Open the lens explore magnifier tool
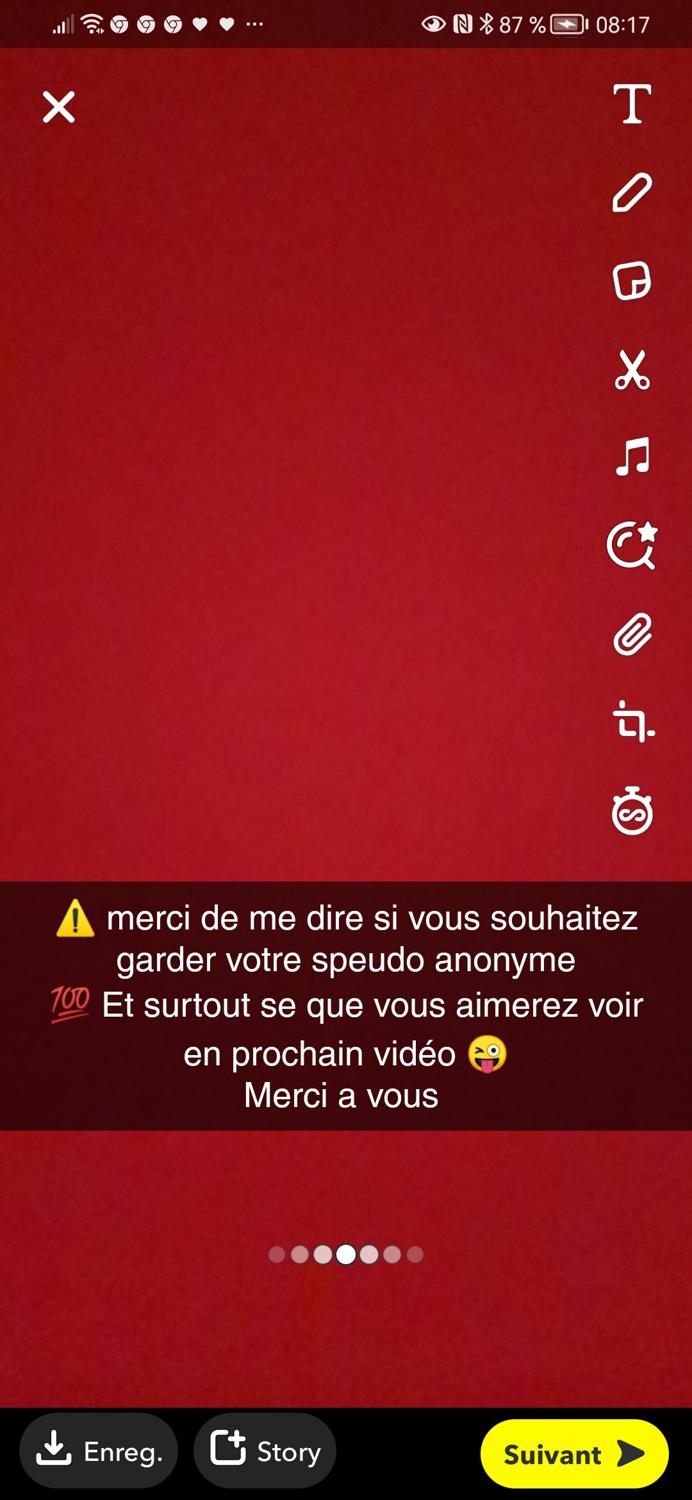This screenshot has width=692, height=1500. coord(632,545)
